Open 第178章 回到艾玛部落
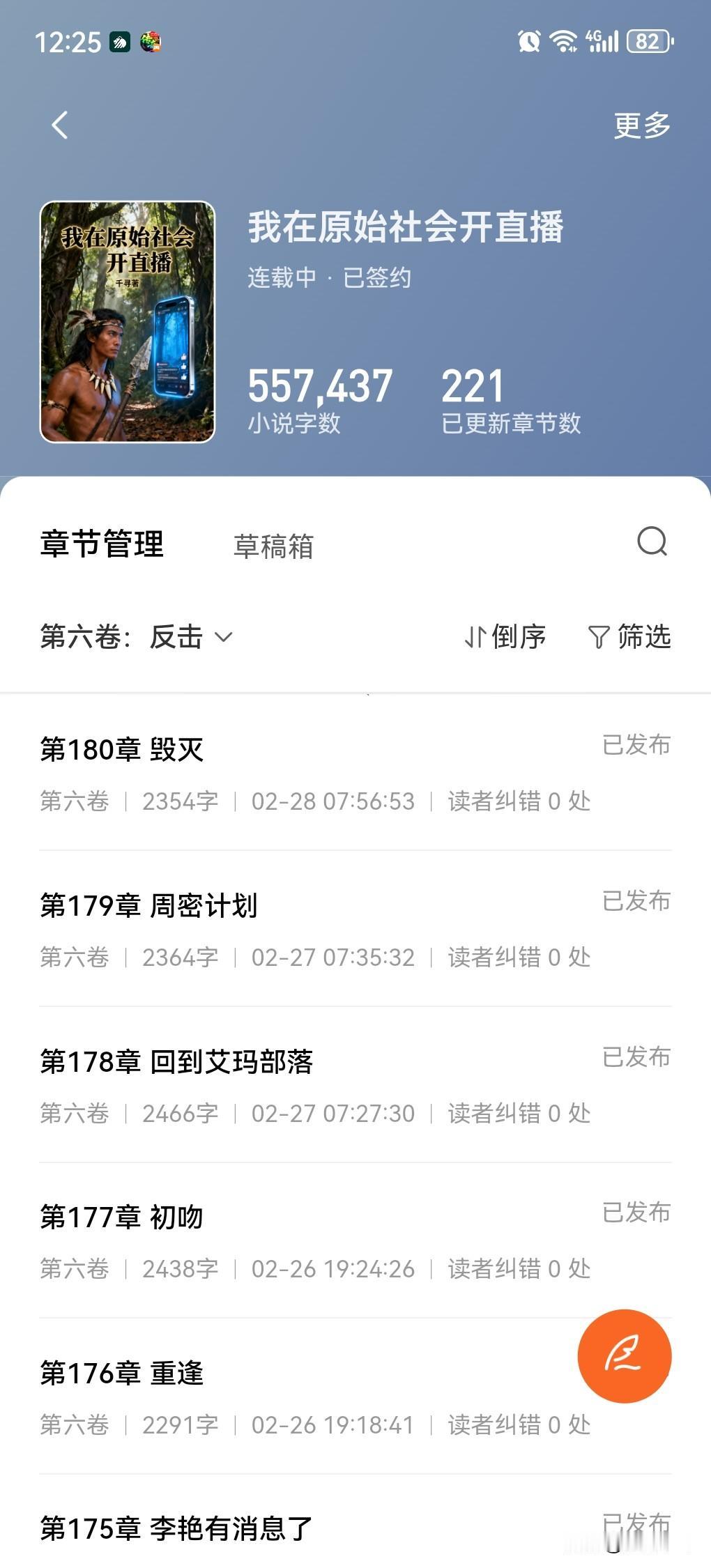 tap(355, 1085)
